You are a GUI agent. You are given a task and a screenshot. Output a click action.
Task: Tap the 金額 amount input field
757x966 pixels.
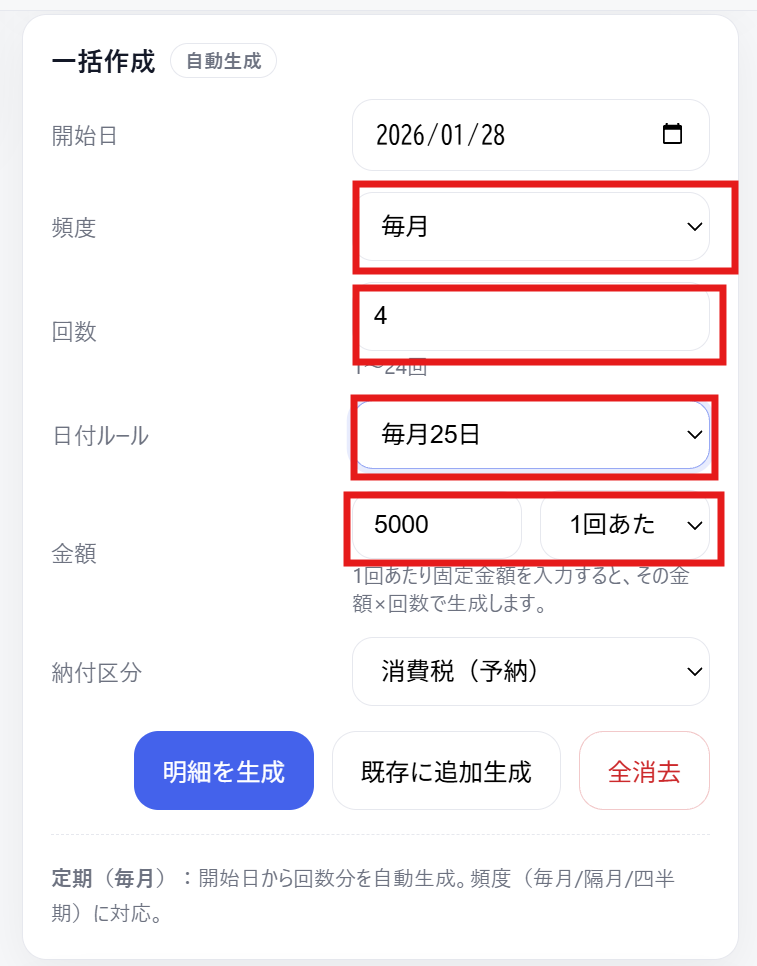437,525
